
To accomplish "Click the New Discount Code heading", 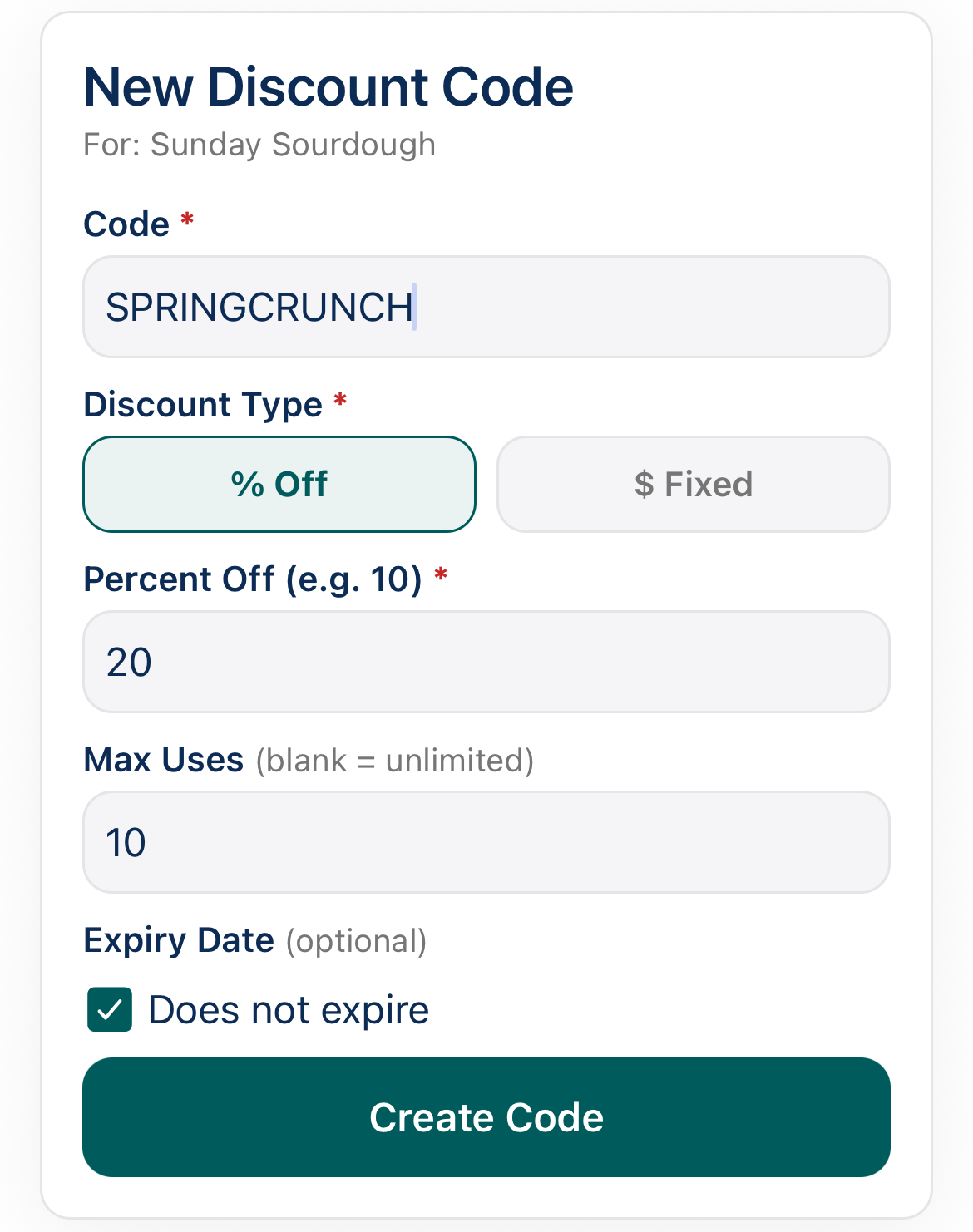I will click(328, 86).
